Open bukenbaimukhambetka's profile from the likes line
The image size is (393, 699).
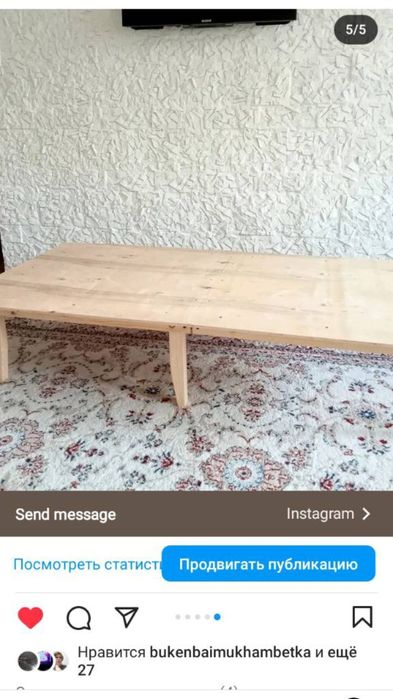230,653
